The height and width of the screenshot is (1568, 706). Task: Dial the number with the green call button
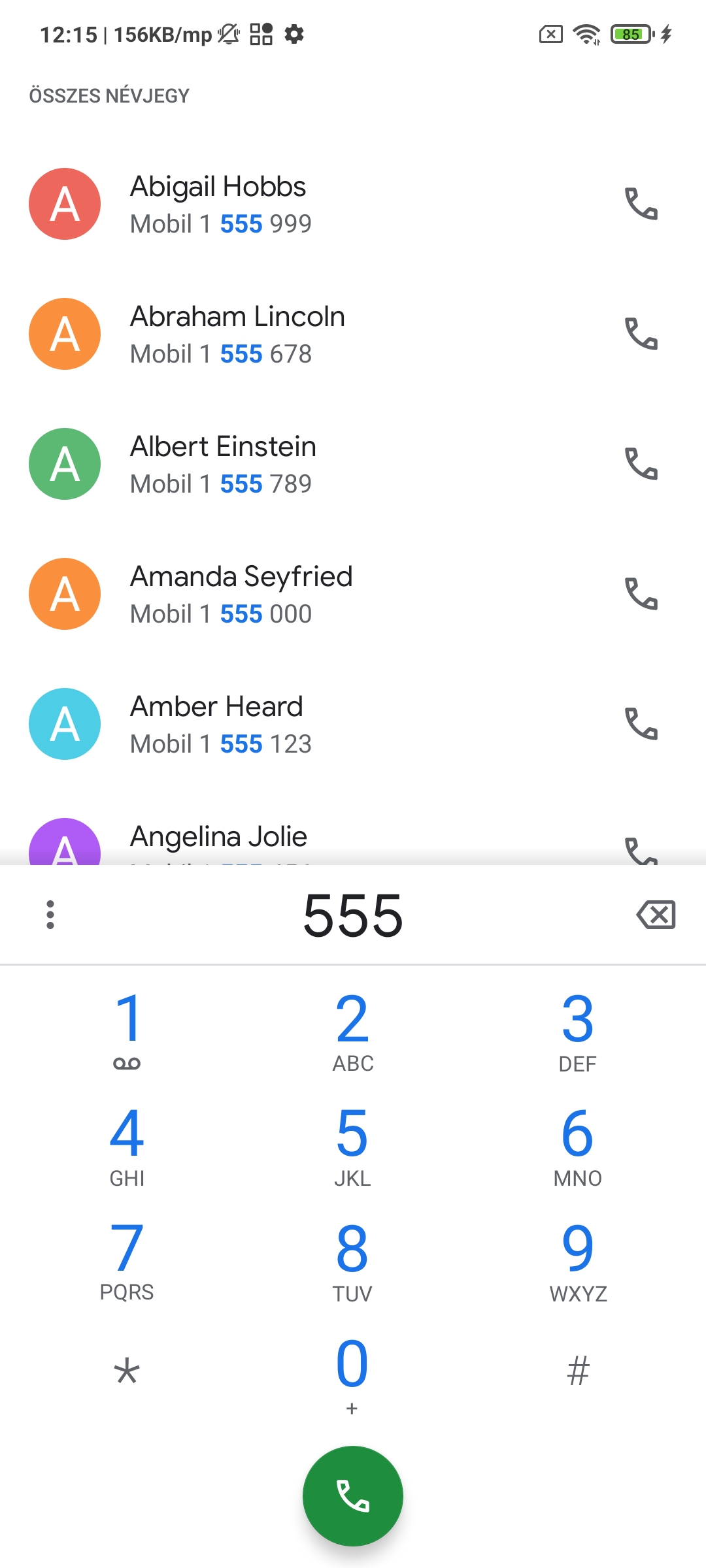(353, 1496)
